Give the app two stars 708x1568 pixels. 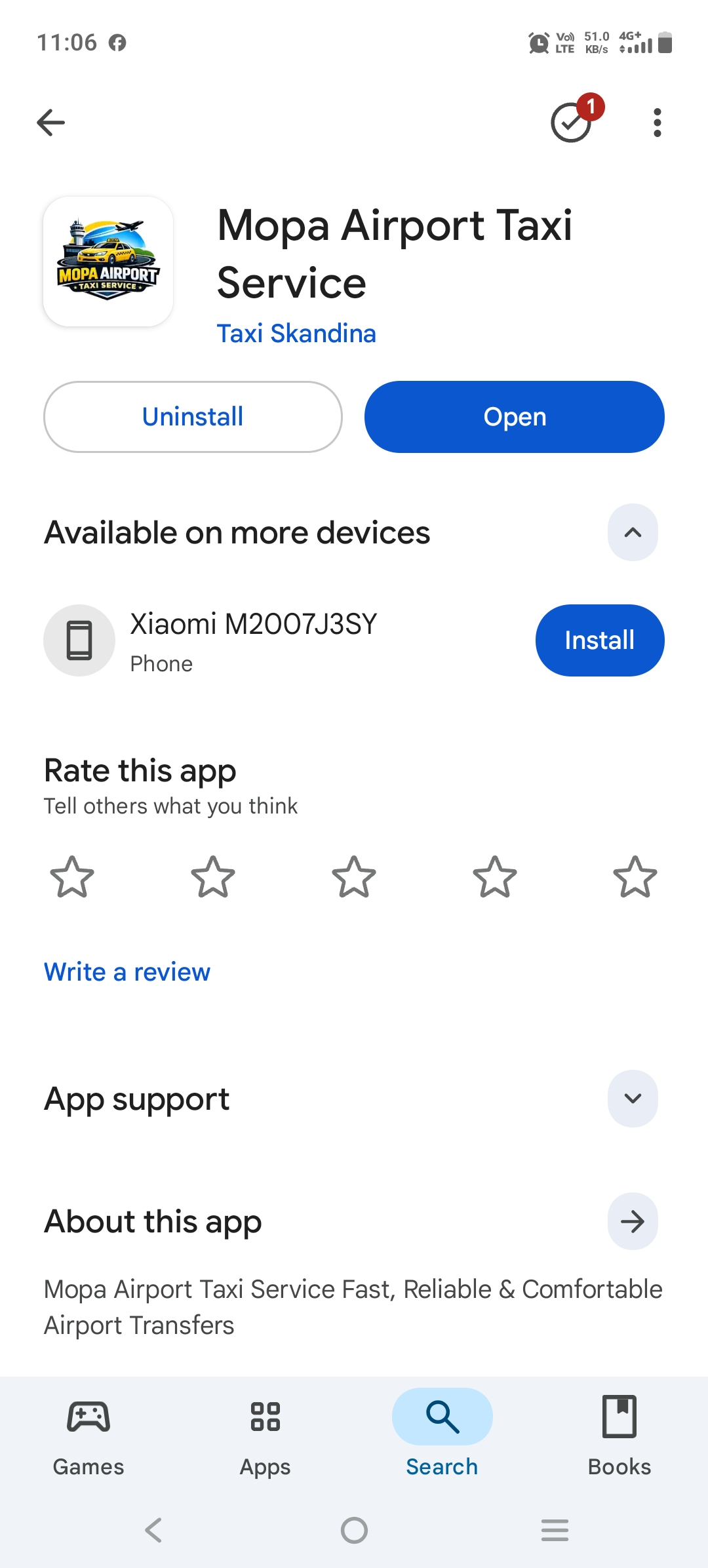click(213, 877)
